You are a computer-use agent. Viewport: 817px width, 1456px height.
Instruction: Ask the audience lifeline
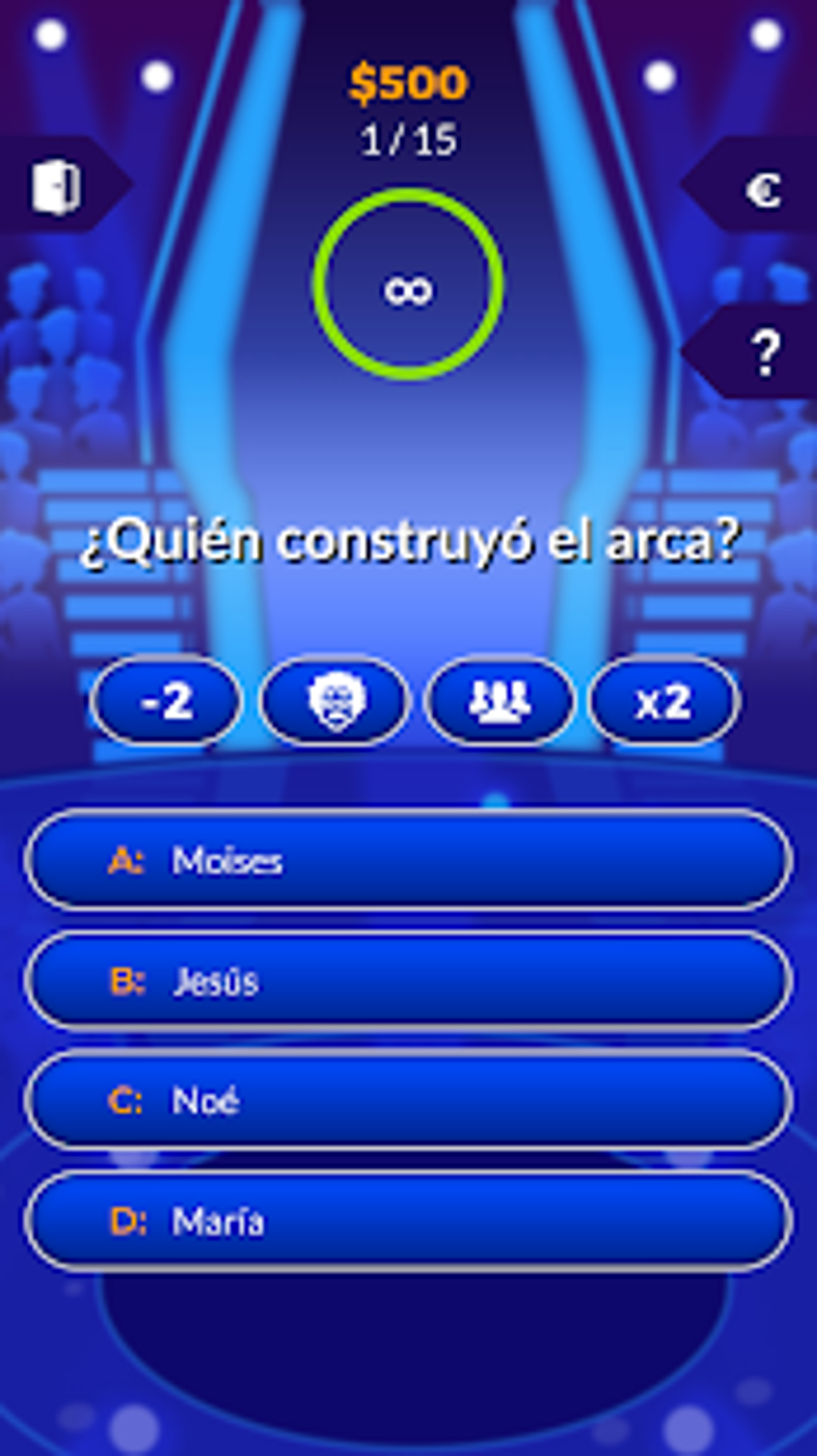500,701
